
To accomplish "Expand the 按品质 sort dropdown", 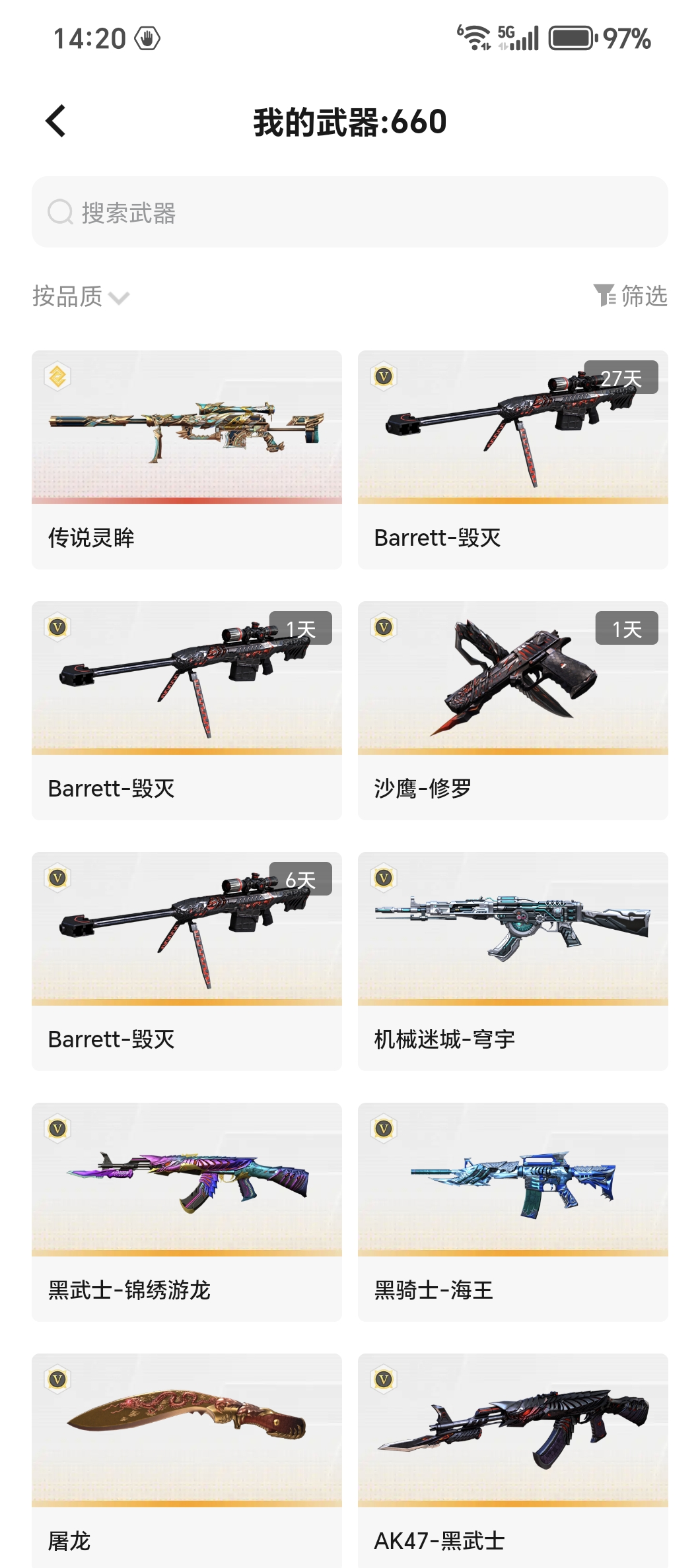I will (81, 296).
